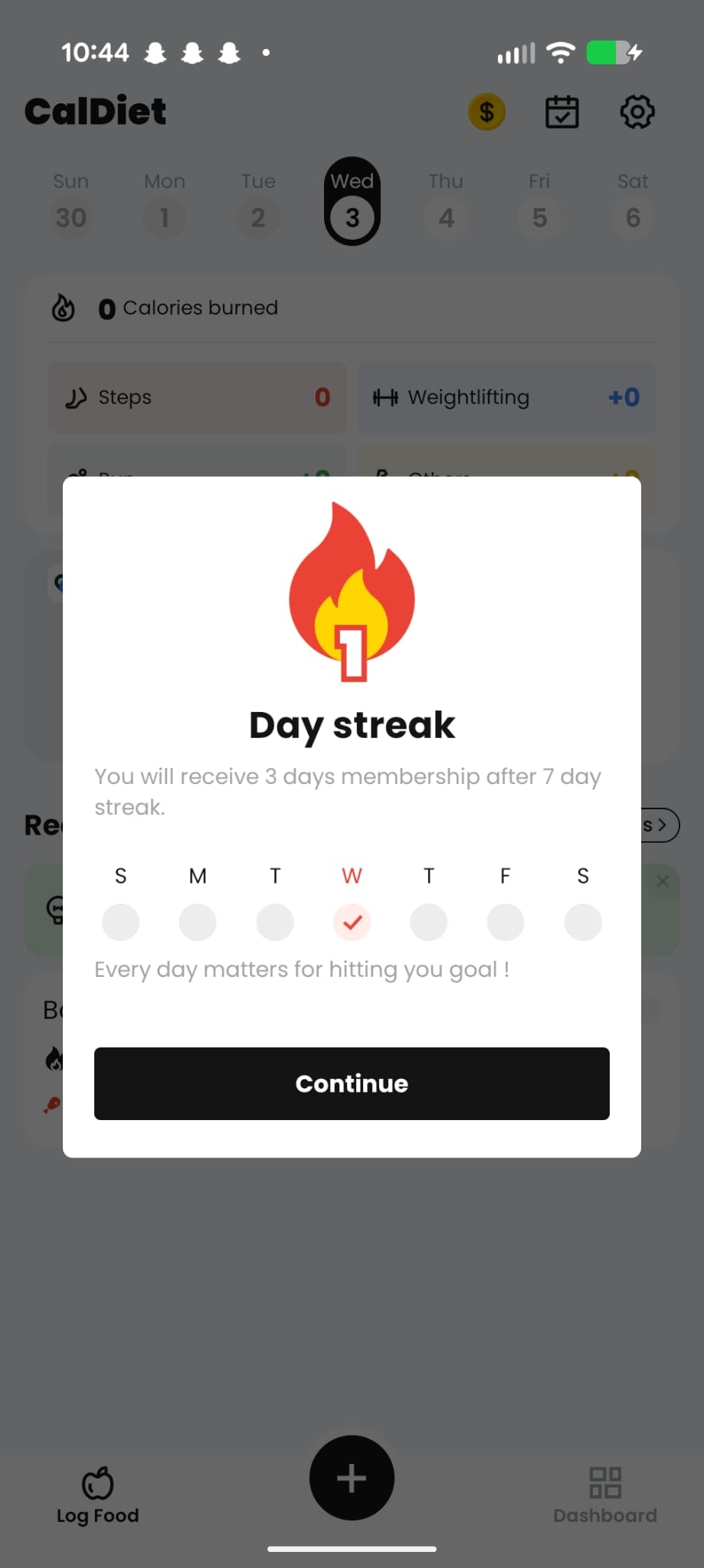Screen dimensions: 704x1568
Task: Open the calendar check icon
Action: (562, 112)
